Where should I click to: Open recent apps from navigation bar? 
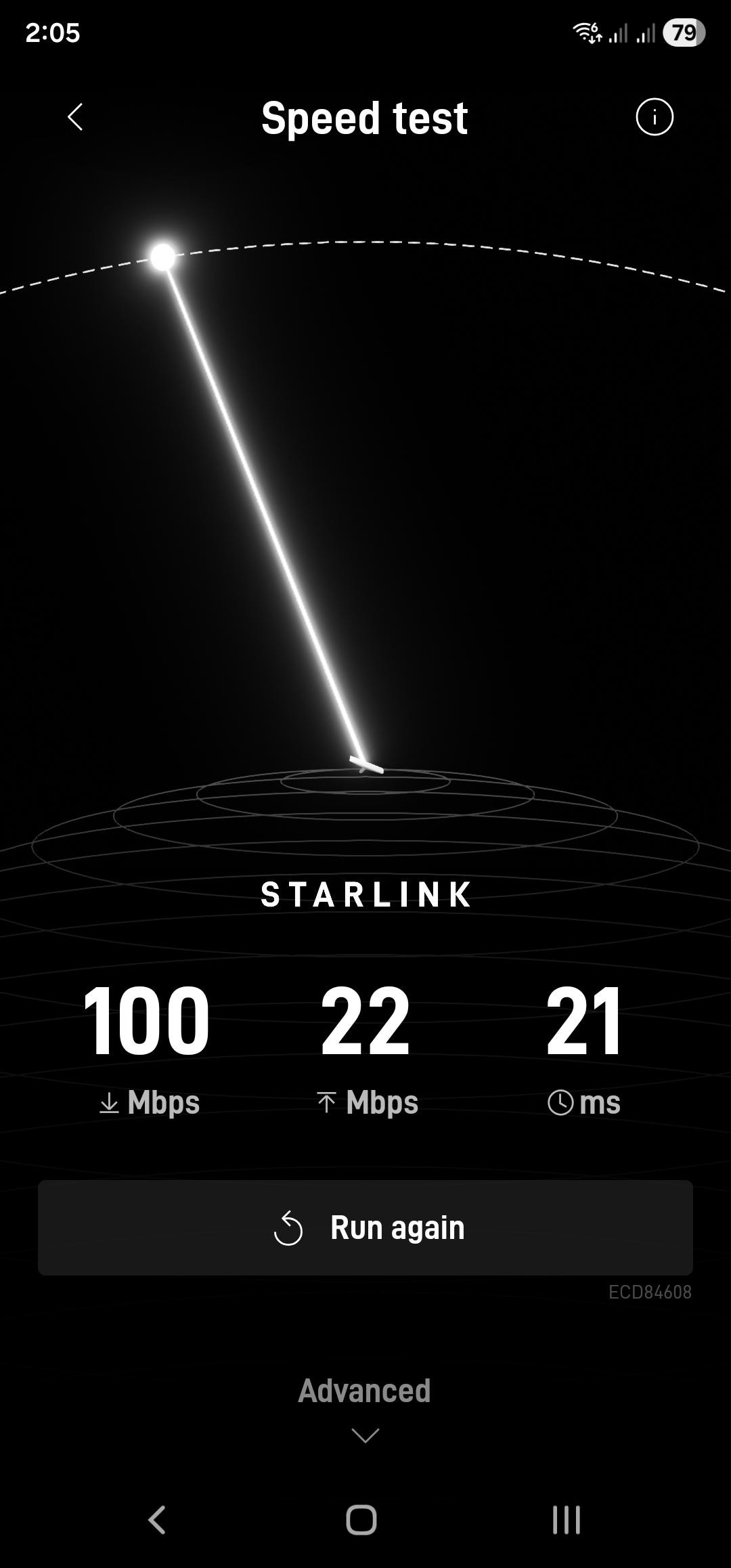point(566,1520)
